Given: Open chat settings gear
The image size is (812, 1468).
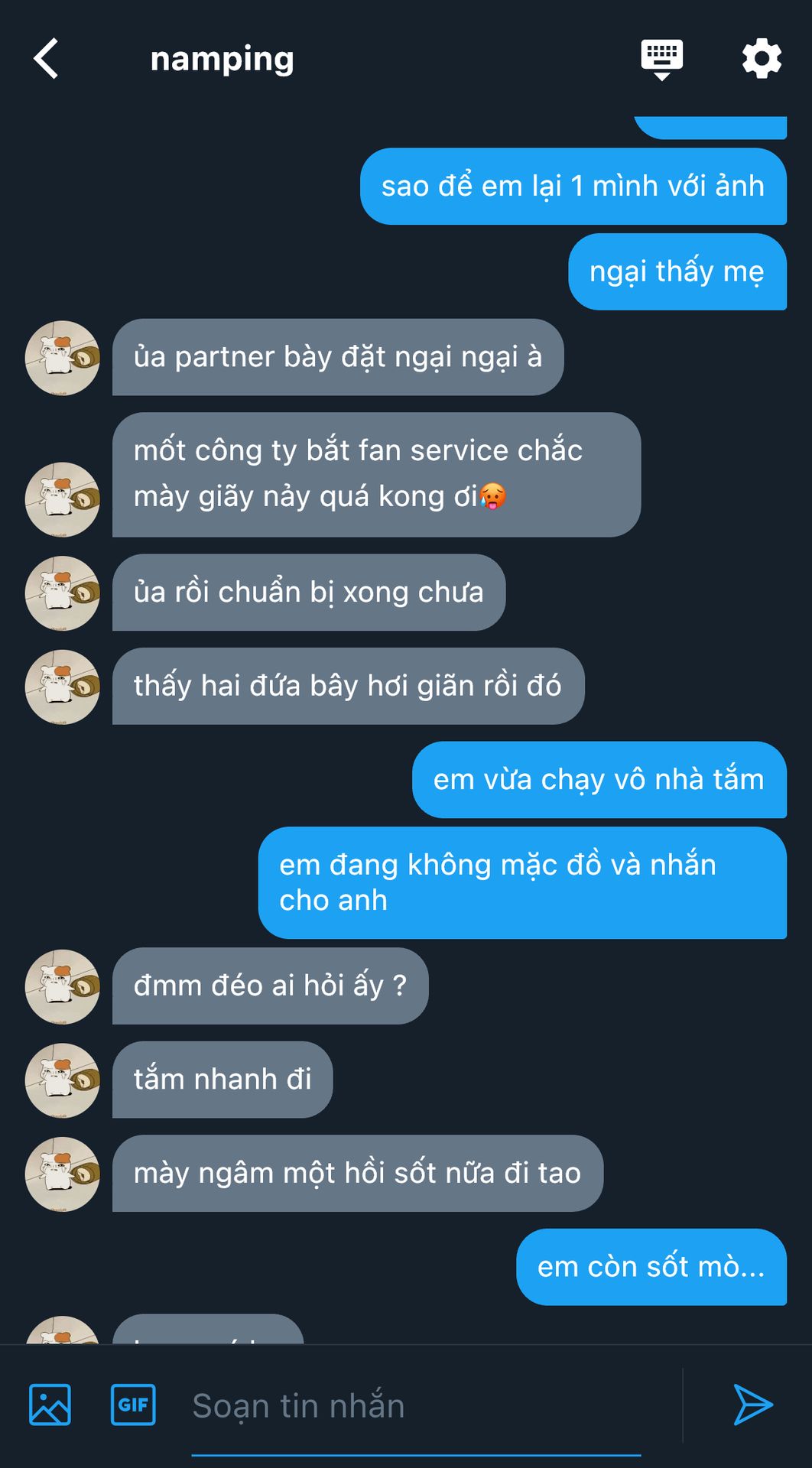Looking at the screenshot, I should (762, 59).
